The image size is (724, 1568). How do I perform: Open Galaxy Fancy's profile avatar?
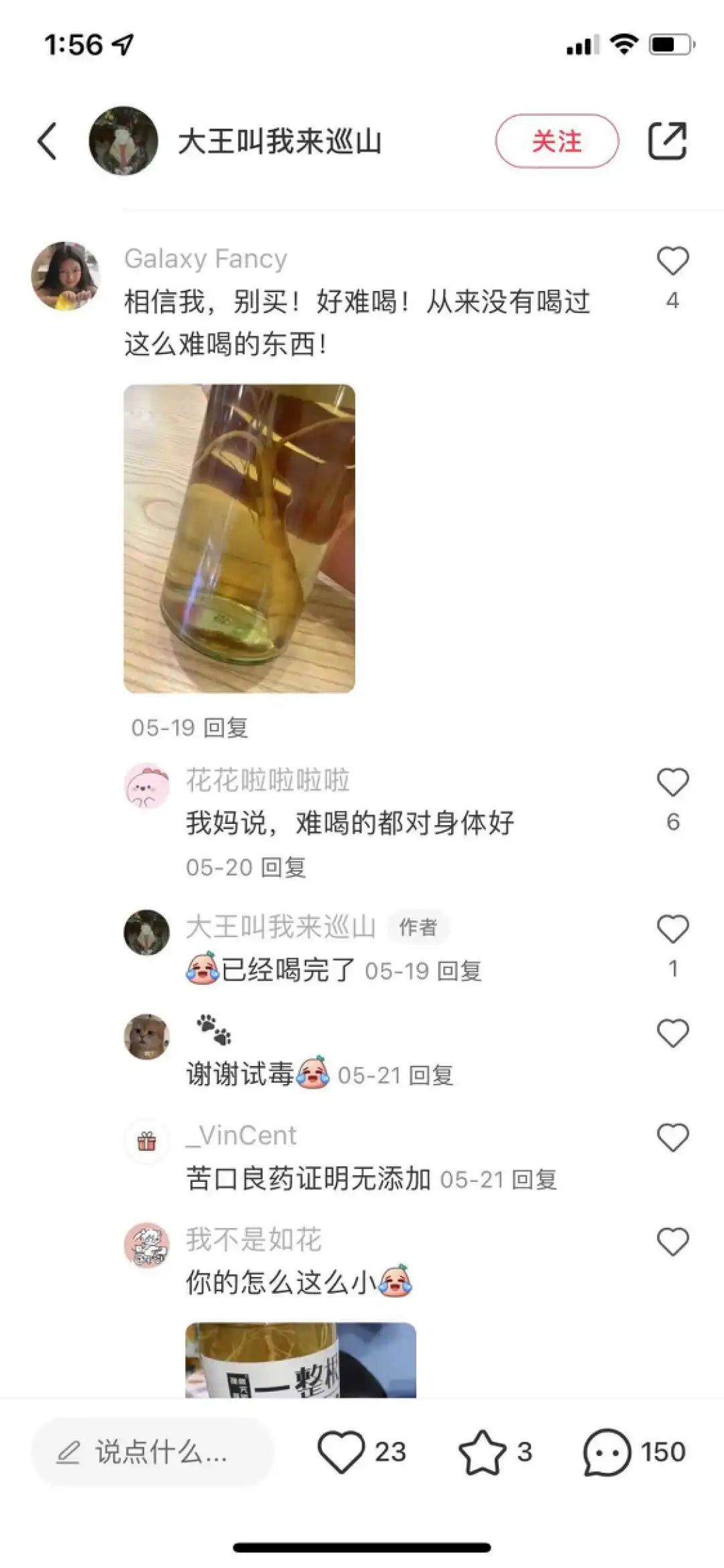click(x=66, y=276)
